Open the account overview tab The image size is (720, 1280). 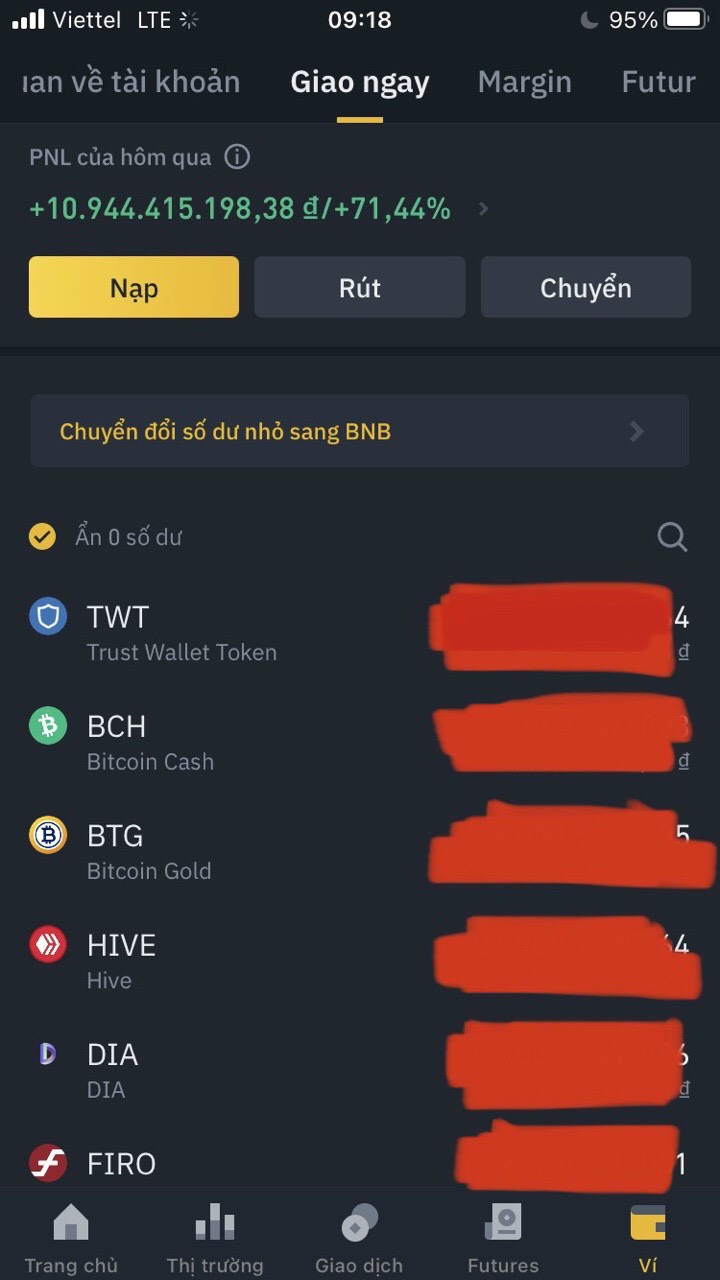pos(131,82)
